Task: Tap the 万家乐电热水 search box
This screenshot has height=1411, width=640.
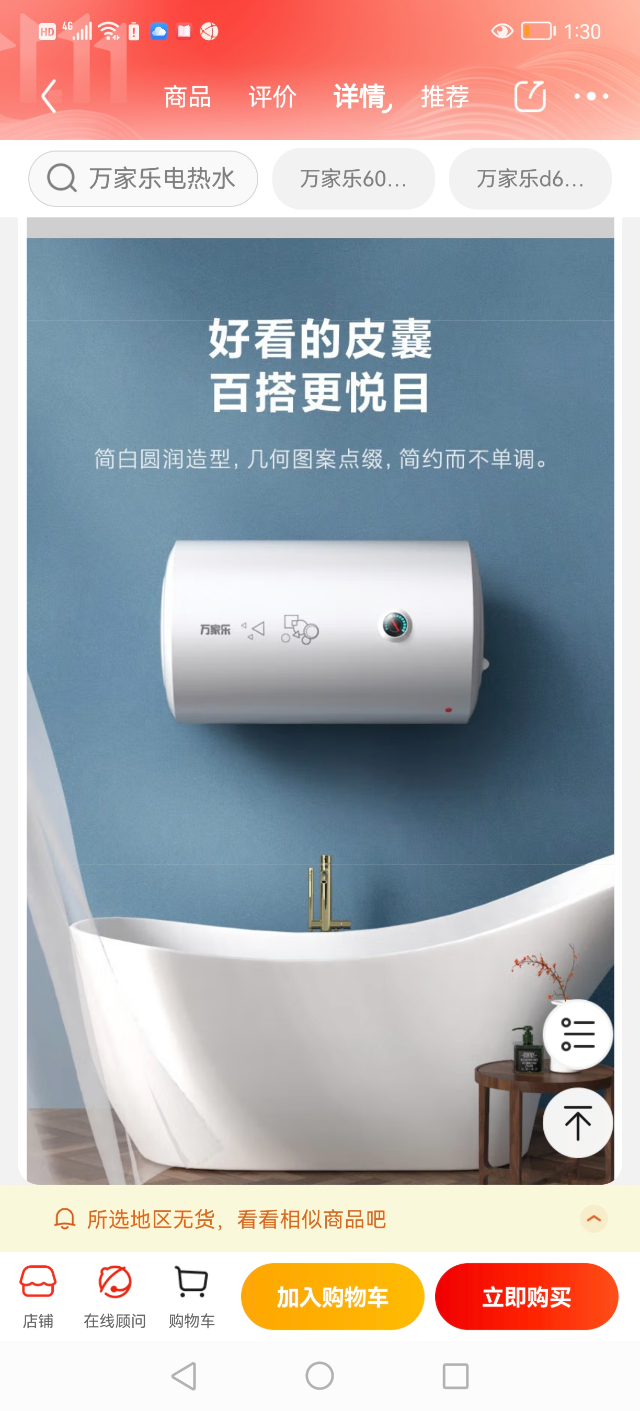Action: click(143, 179)
